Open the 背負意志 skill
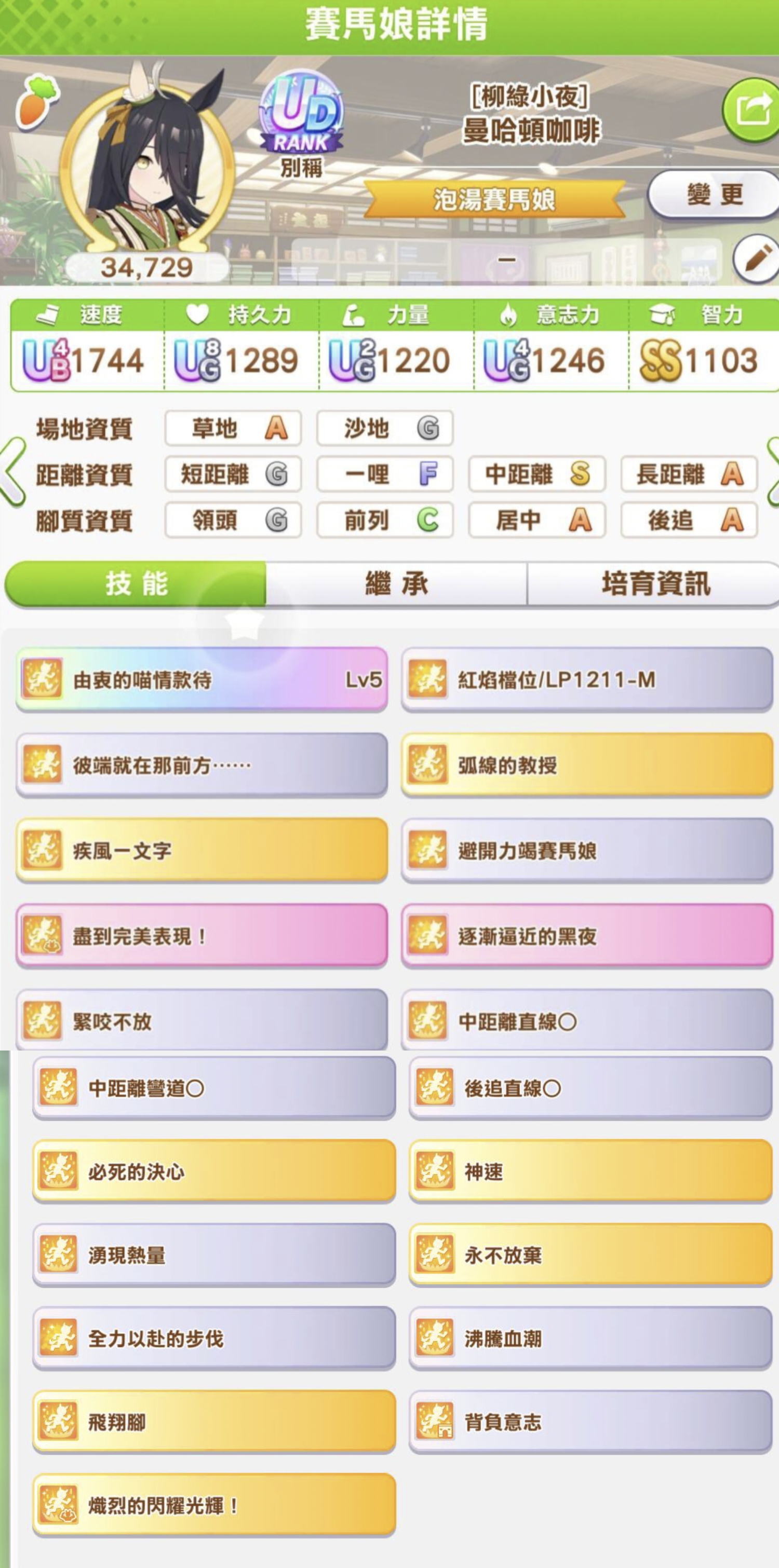 click(x=590, y=1423)
